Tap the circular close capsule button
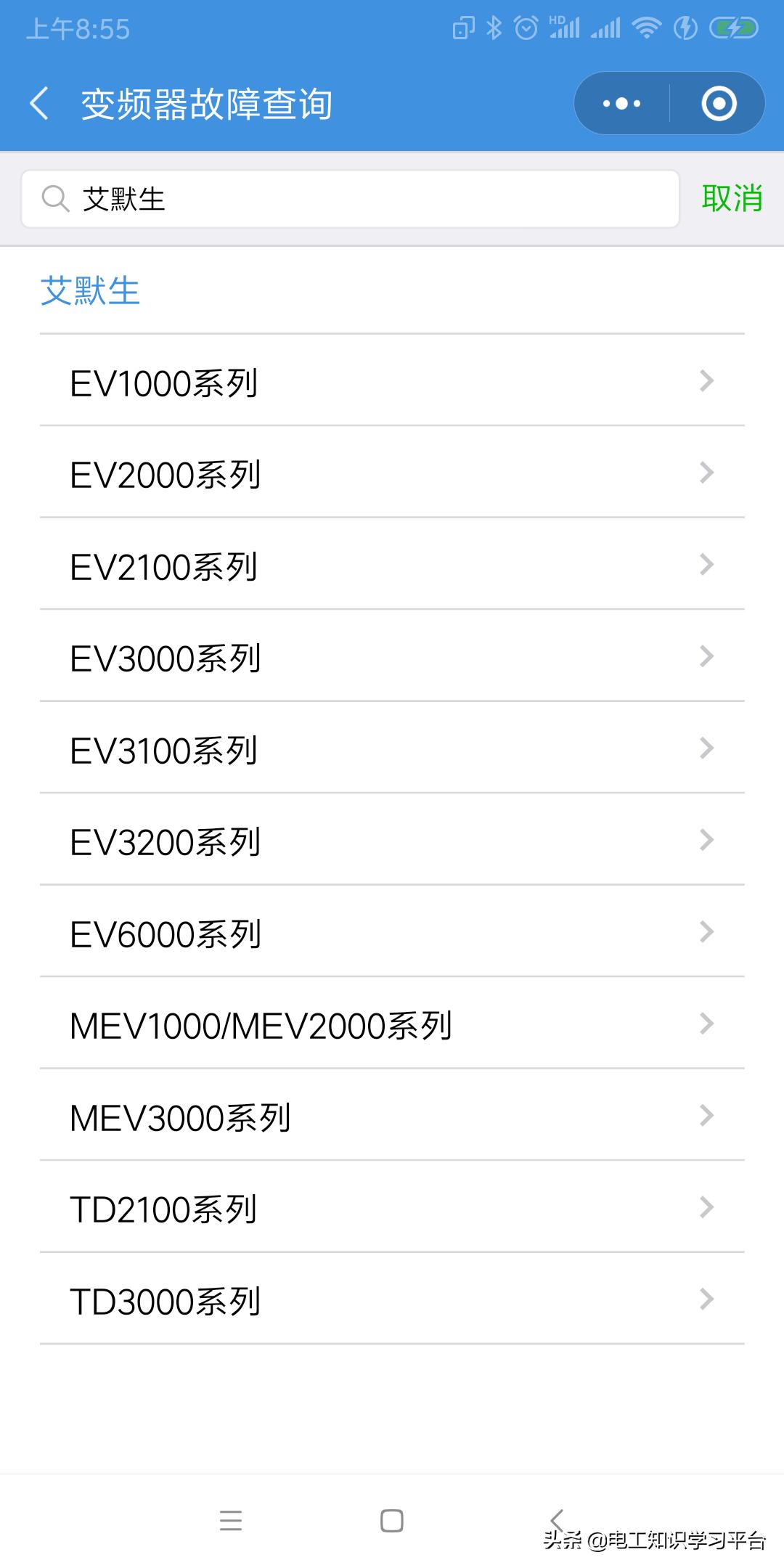The image size is (784, 1568). [x=719, y=103]
